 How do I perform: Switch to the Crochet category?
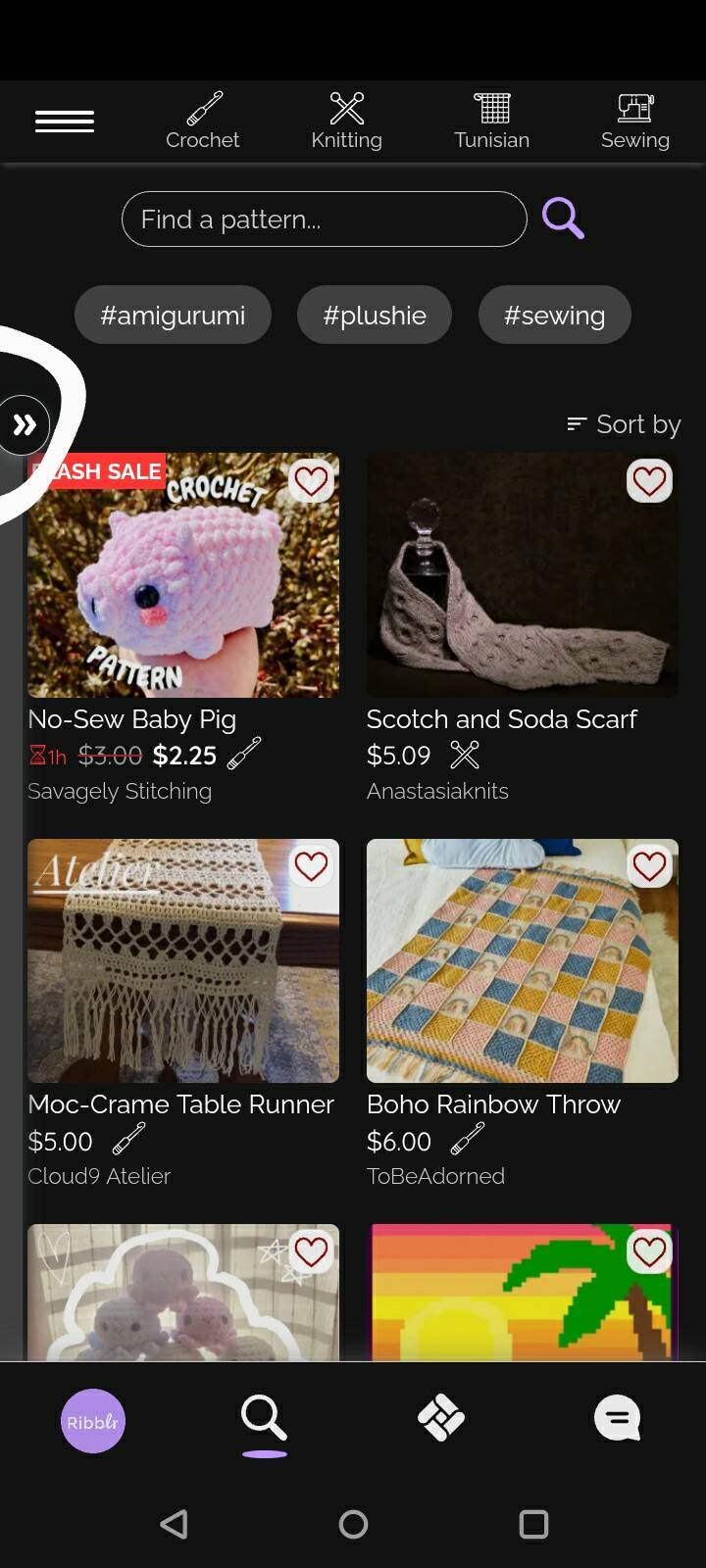203,122
